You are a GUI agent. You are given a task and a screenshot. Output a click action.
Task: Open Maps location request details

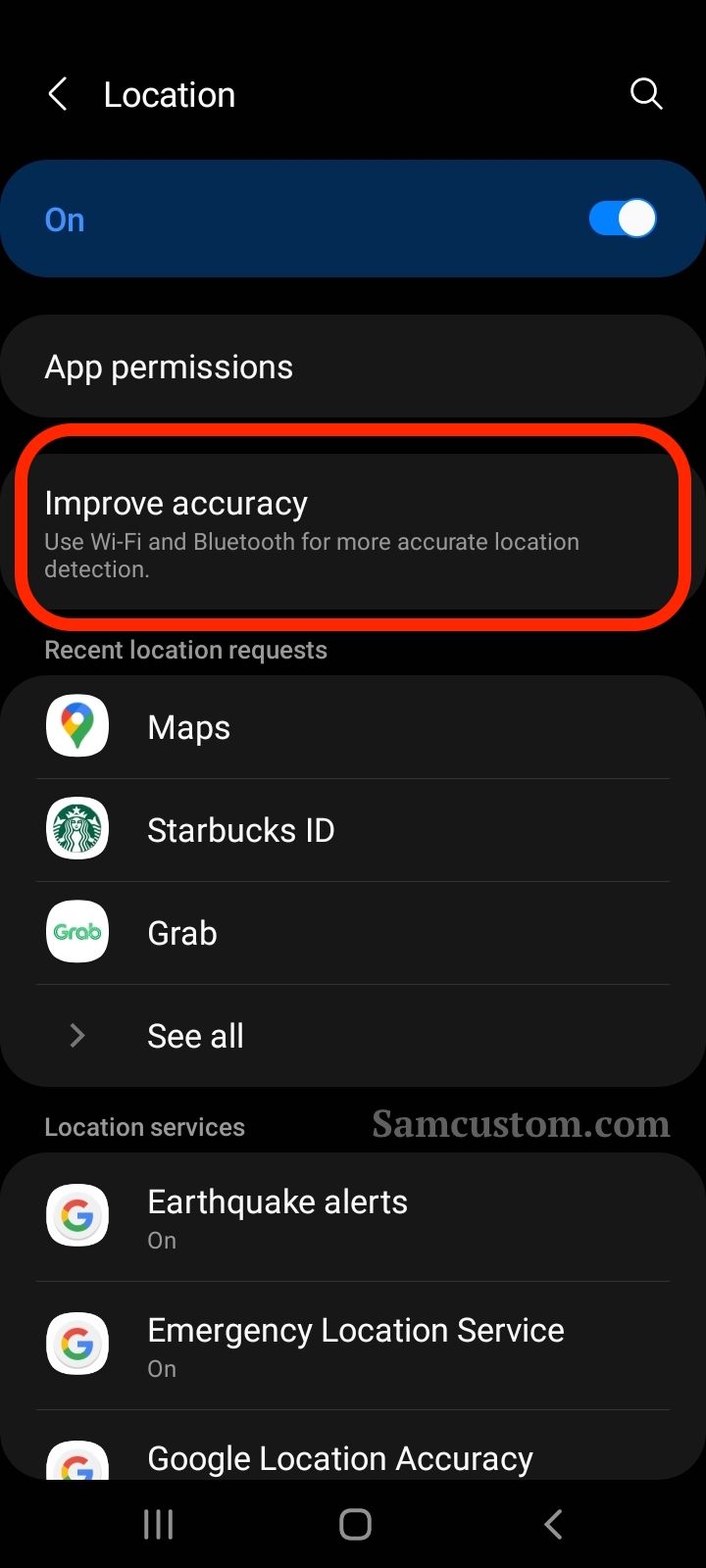353,727
